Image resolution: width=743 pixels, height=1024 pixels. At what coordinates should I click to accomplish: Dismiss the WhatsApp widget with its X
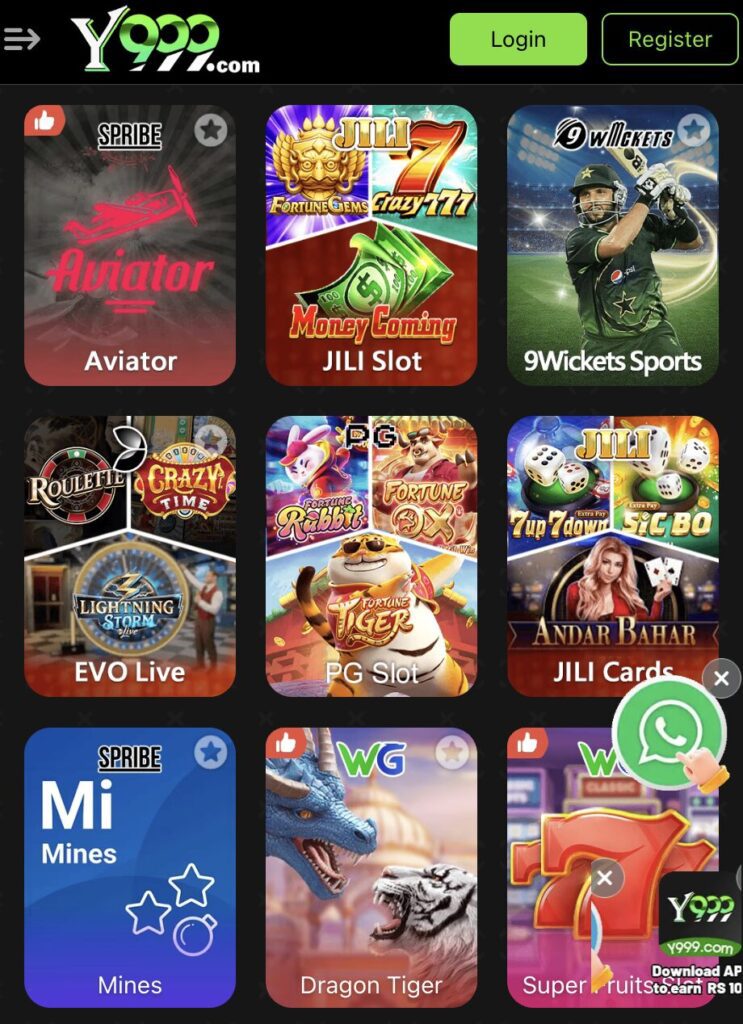pyautogui.click(x=721, y=678)
